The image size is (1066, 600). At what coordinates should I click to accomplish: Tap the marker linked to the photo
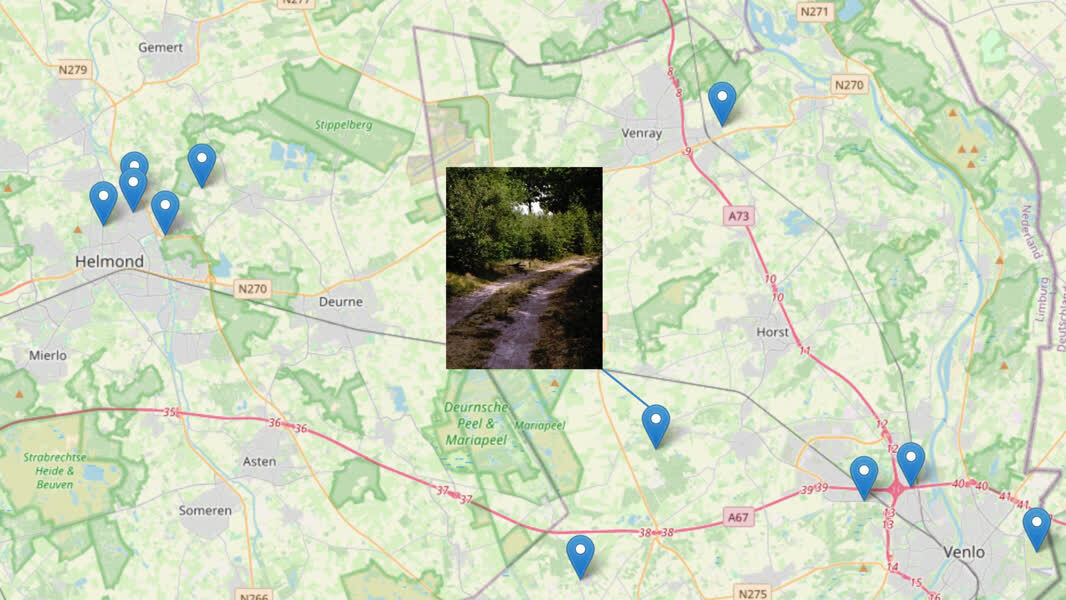[655, 425]
